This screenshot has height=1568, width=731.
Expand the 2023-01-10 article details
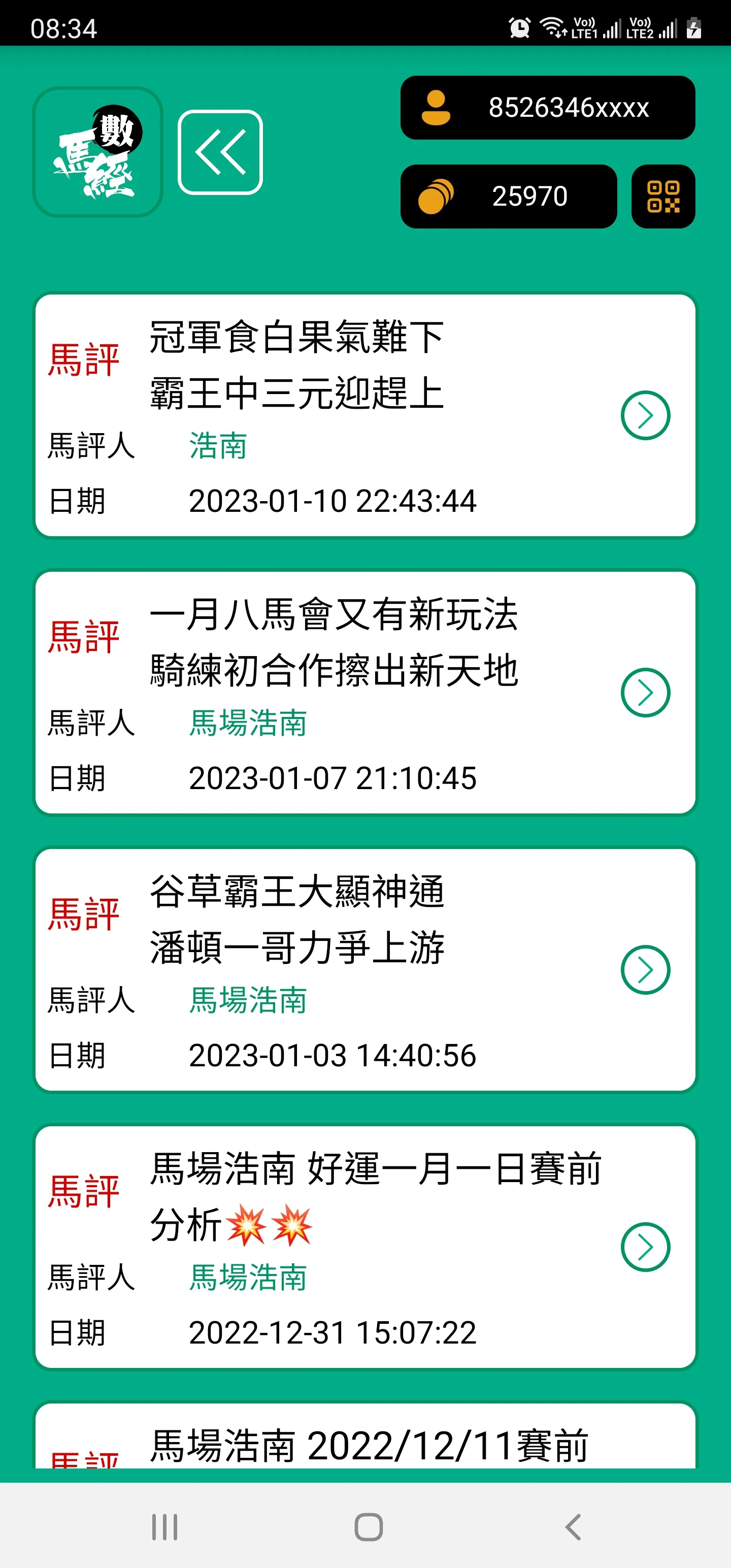point(646,414)
